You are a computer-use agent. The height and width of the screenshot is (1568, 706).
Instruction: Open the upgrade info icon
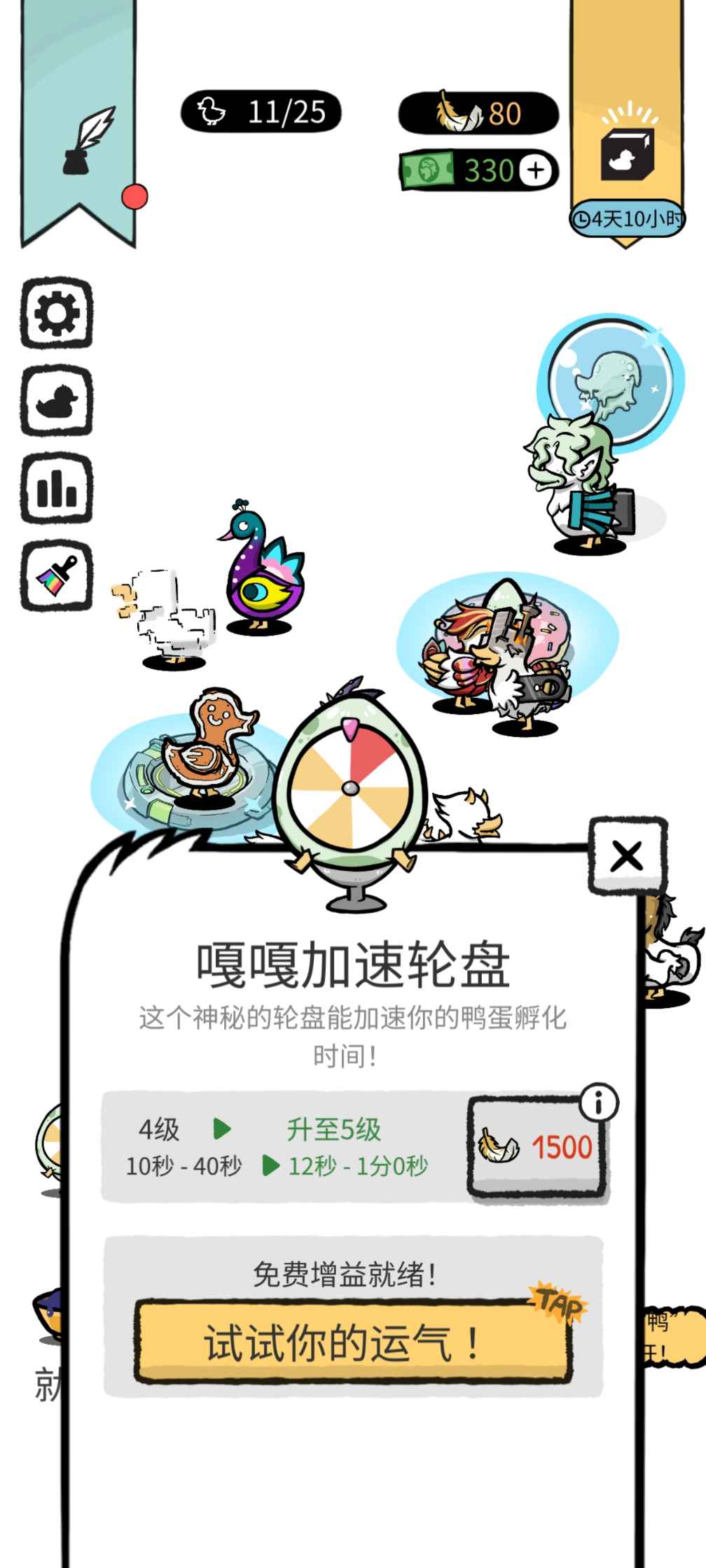(x=599, y=1103)
